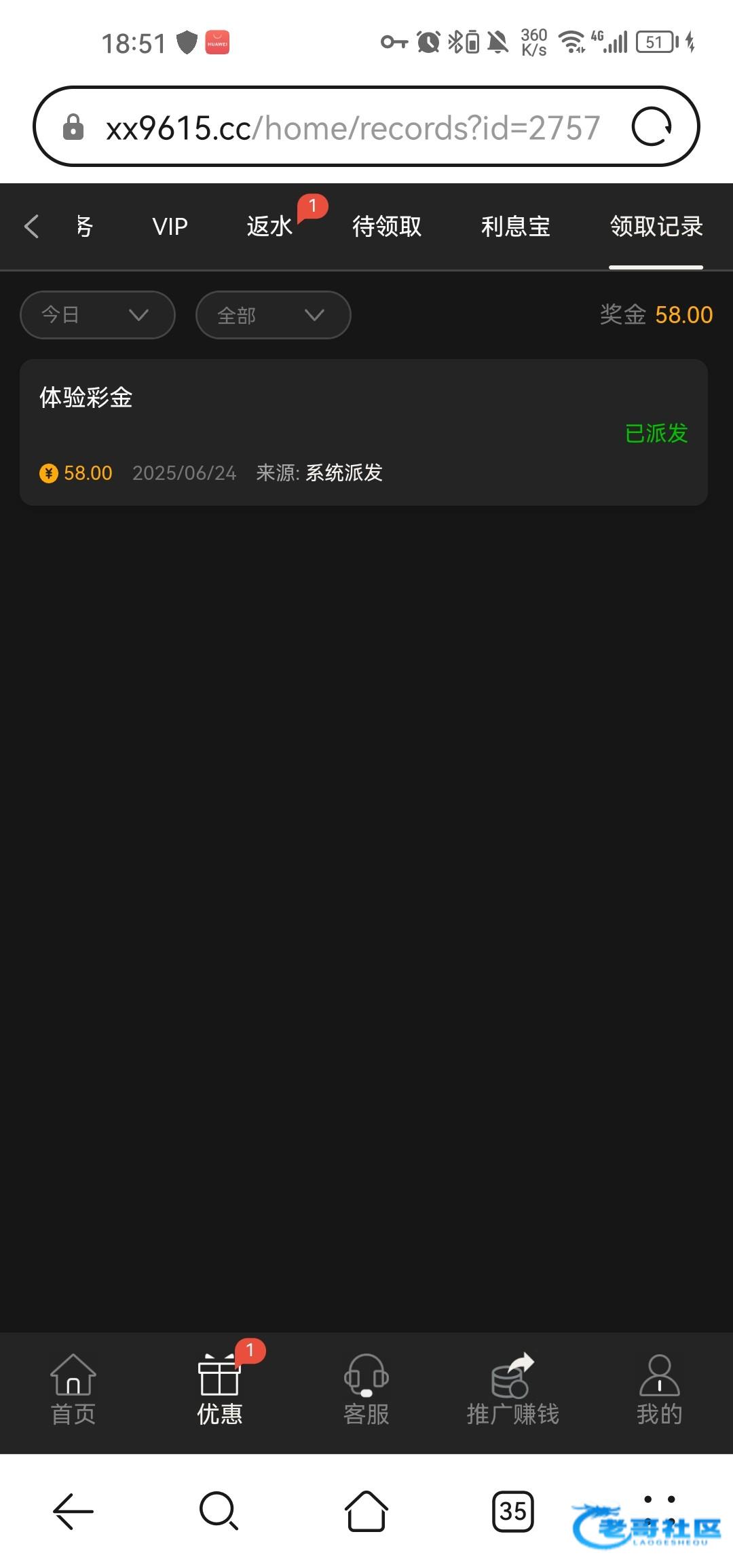Switch to the 我的 profile tab
Image resolution: width=733 pixels, height=1568 pixels.
tap(660, 1390)
